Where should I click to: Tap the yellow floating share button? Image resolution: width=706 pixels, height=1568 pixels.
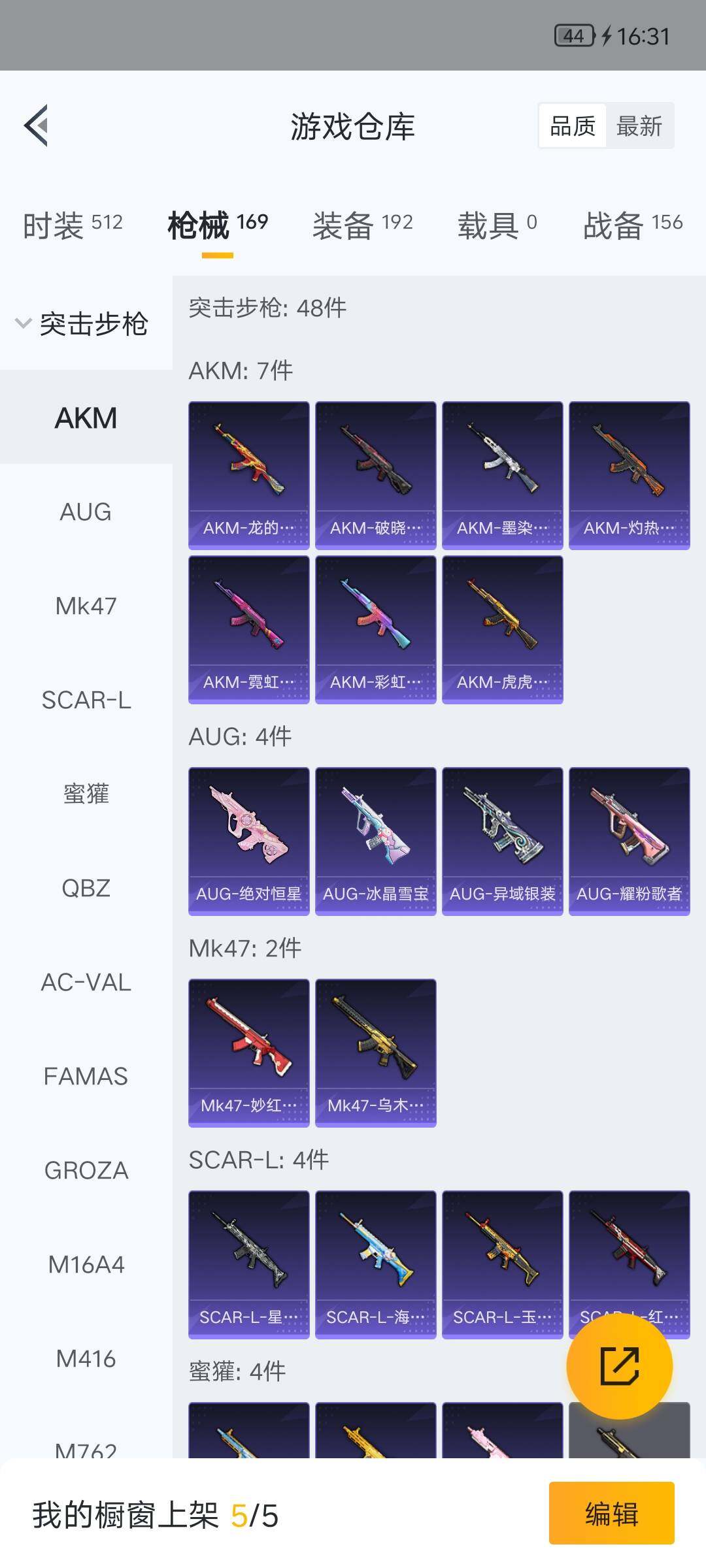click(x=620, y=1365)
